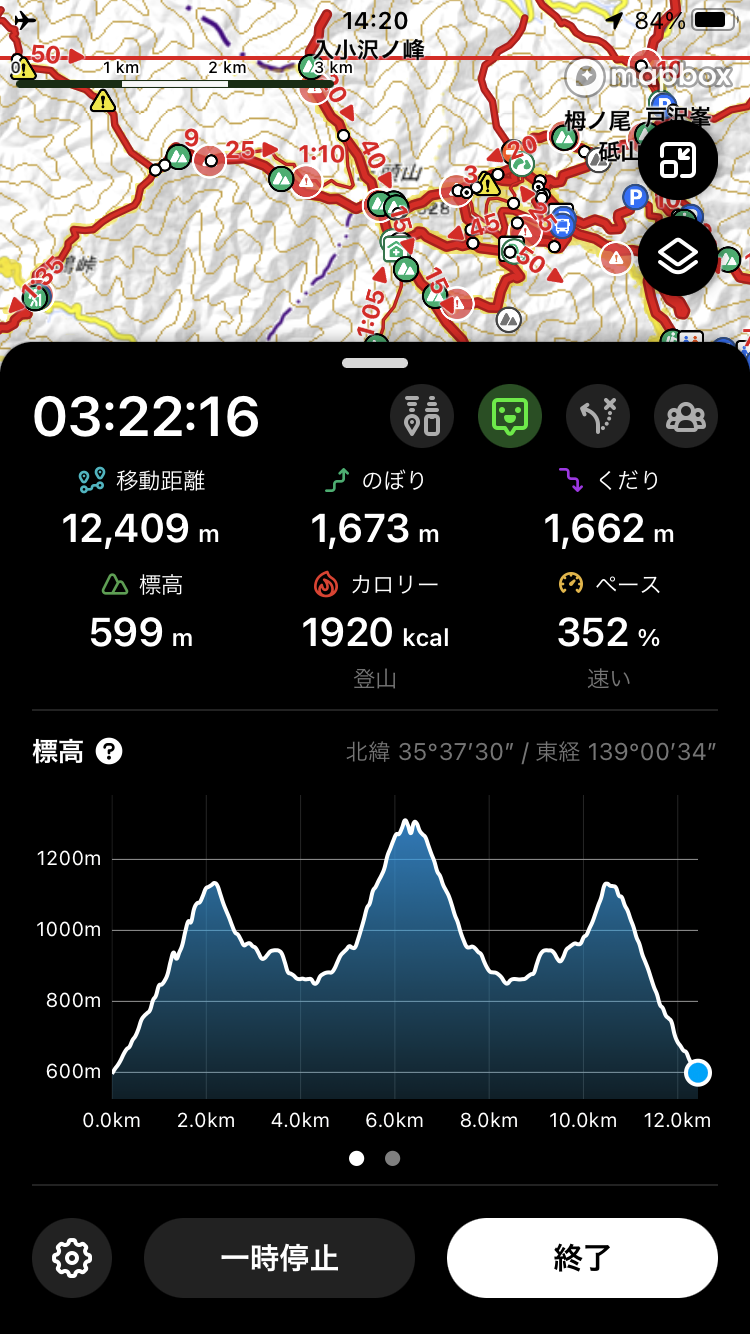Screen dimensions: 750x1334
Task: Tap the map layers button
Action: pyautogui.click(x=677, y=258)
